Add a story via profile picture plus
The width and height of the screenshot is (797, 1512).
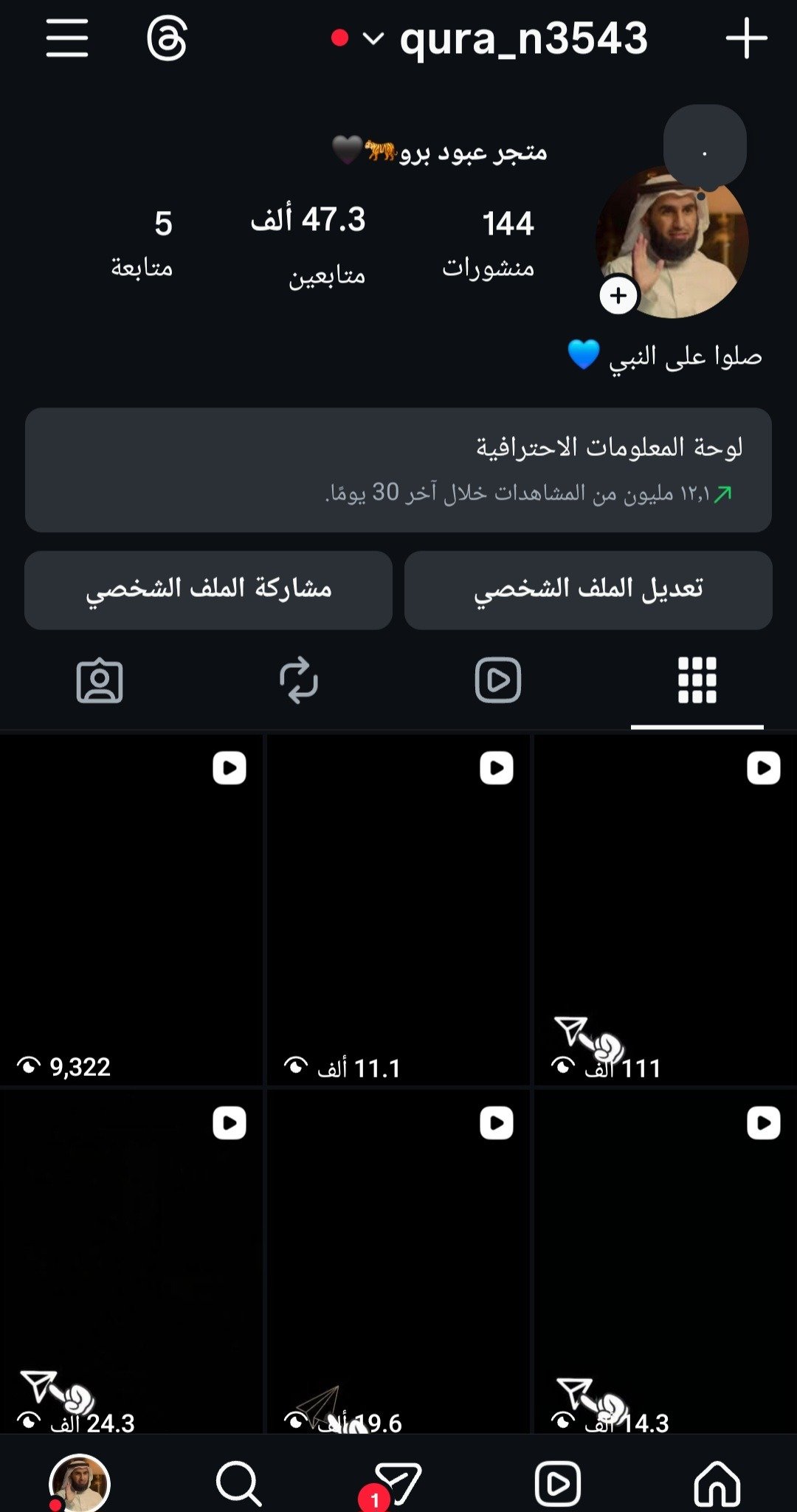point(618,296)
